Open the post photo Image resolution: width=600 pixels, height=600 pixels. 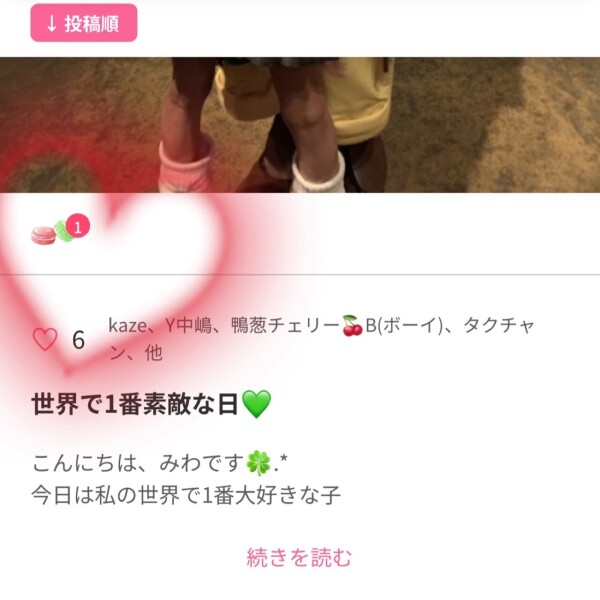pos(300,125)
